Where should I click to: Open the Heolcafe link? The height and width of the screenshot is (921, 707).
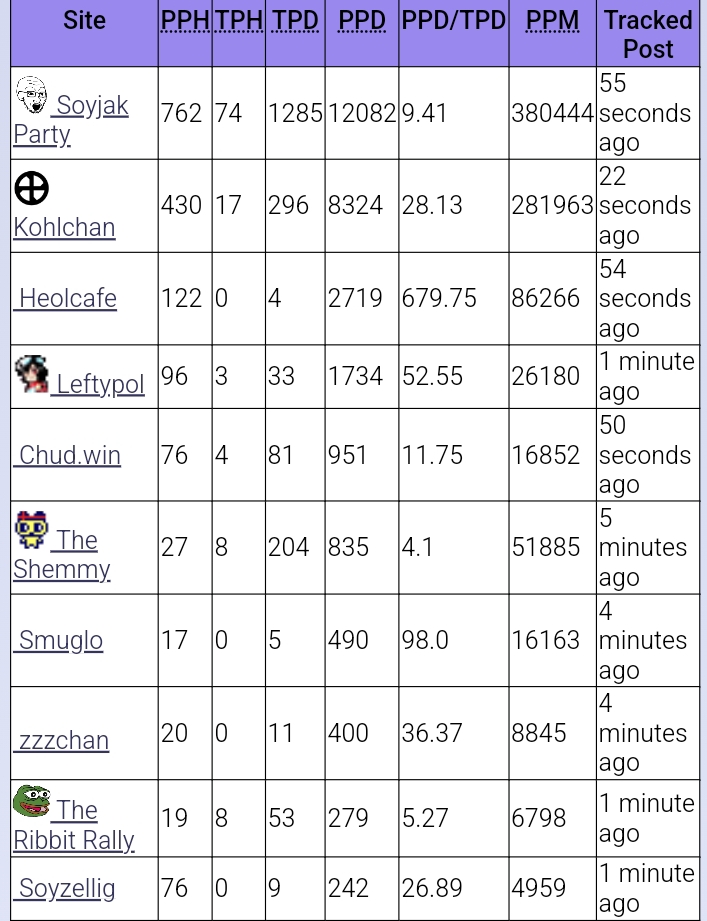pyautogui.click(x=66, y=298)
